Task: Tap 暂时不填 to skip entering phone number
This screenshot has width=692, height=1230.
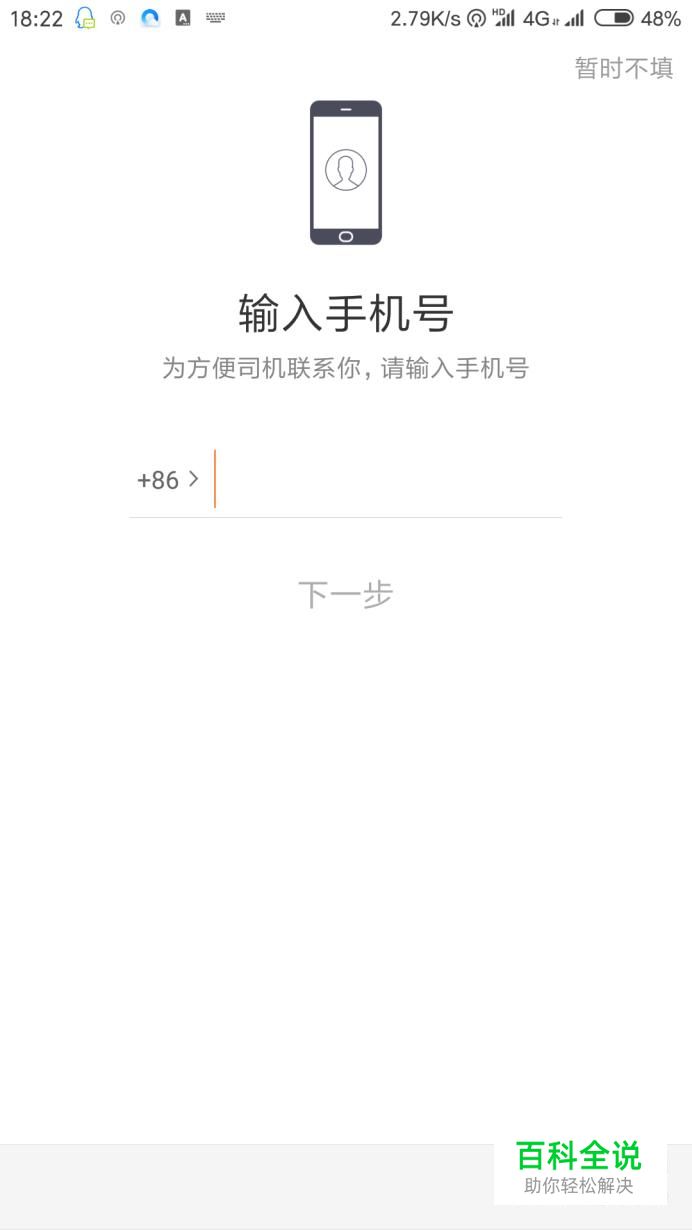Action: (623, 68)
